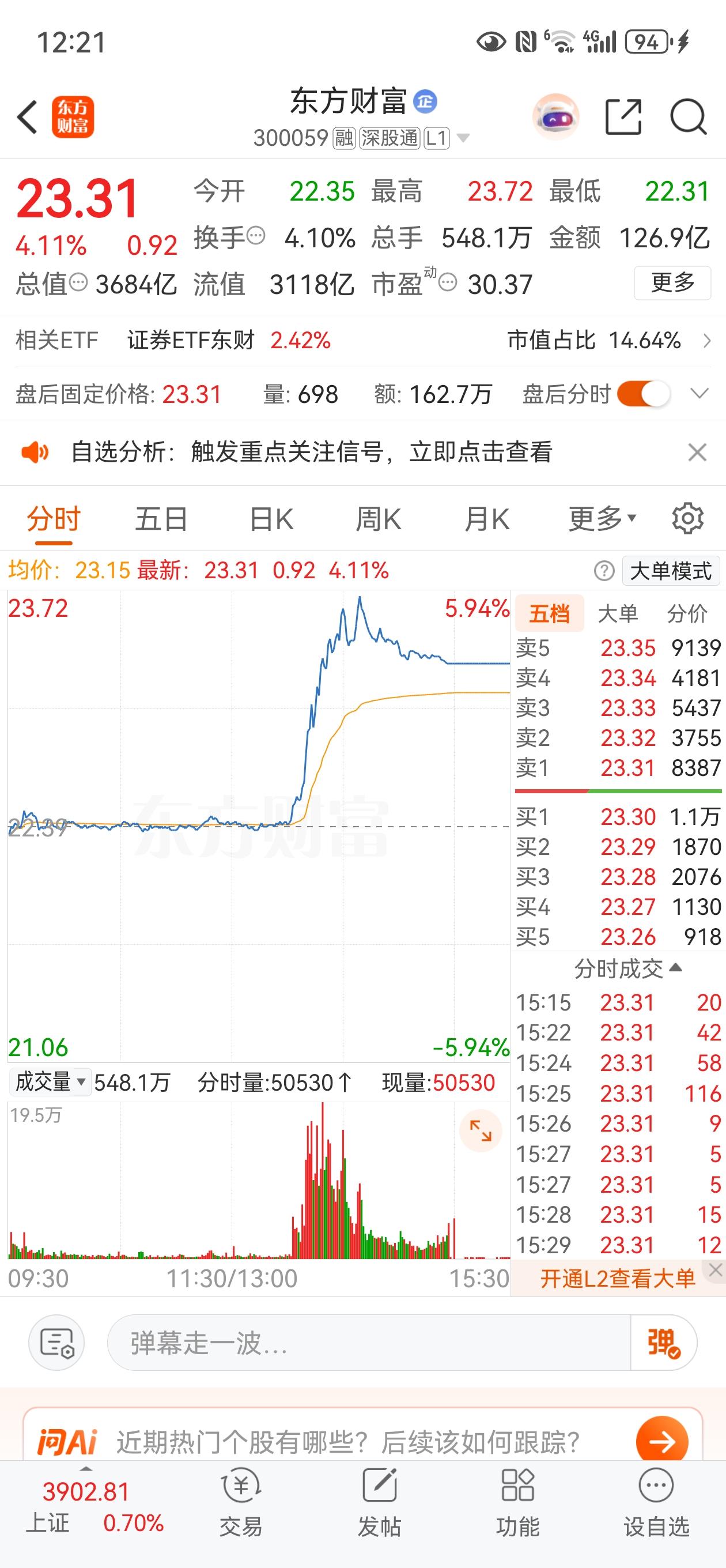Tap the 弹 danmaku send toggle

pos(663,1341)
